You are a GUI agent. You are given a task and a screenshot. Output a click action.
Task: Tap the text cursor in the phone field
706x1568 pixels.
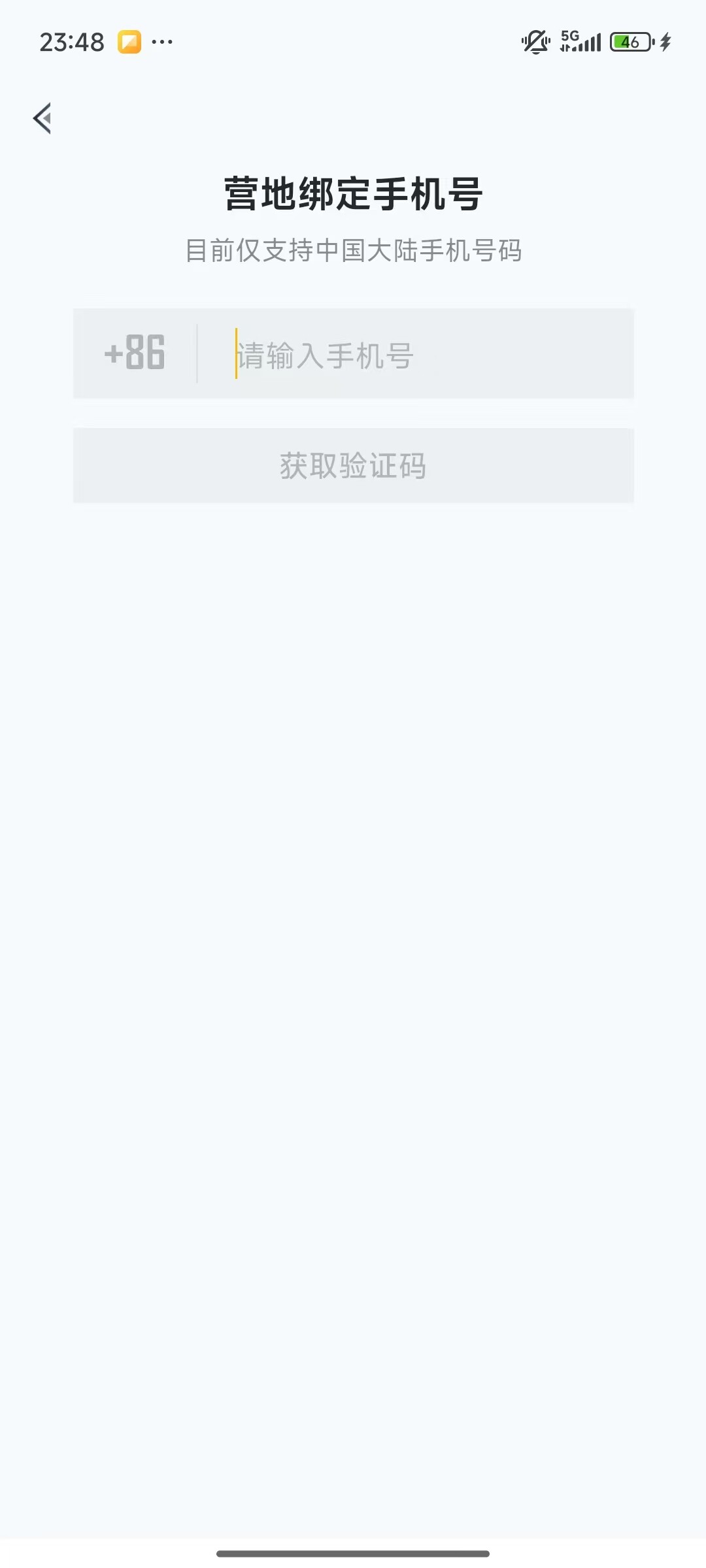(x=235, y=353)
